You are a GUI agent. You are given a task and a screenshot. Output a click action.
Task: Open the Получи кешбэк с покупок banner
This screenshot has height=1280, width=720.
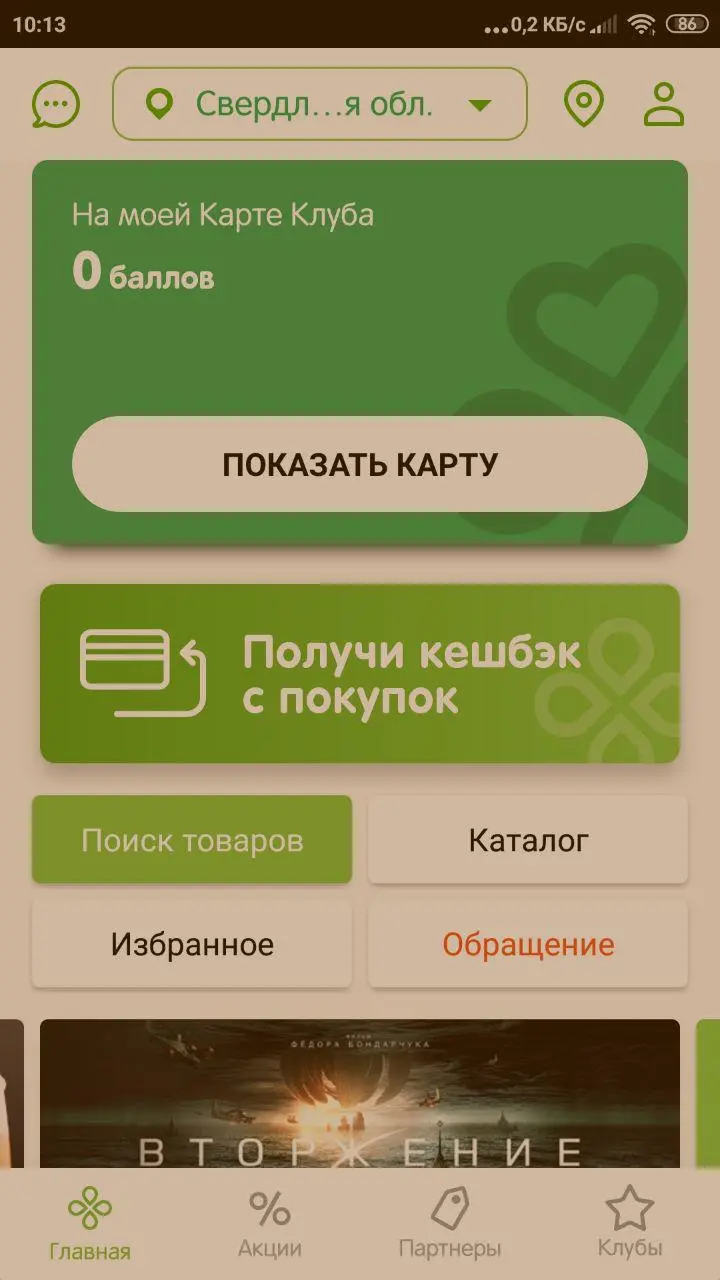[x=360, y=674]
